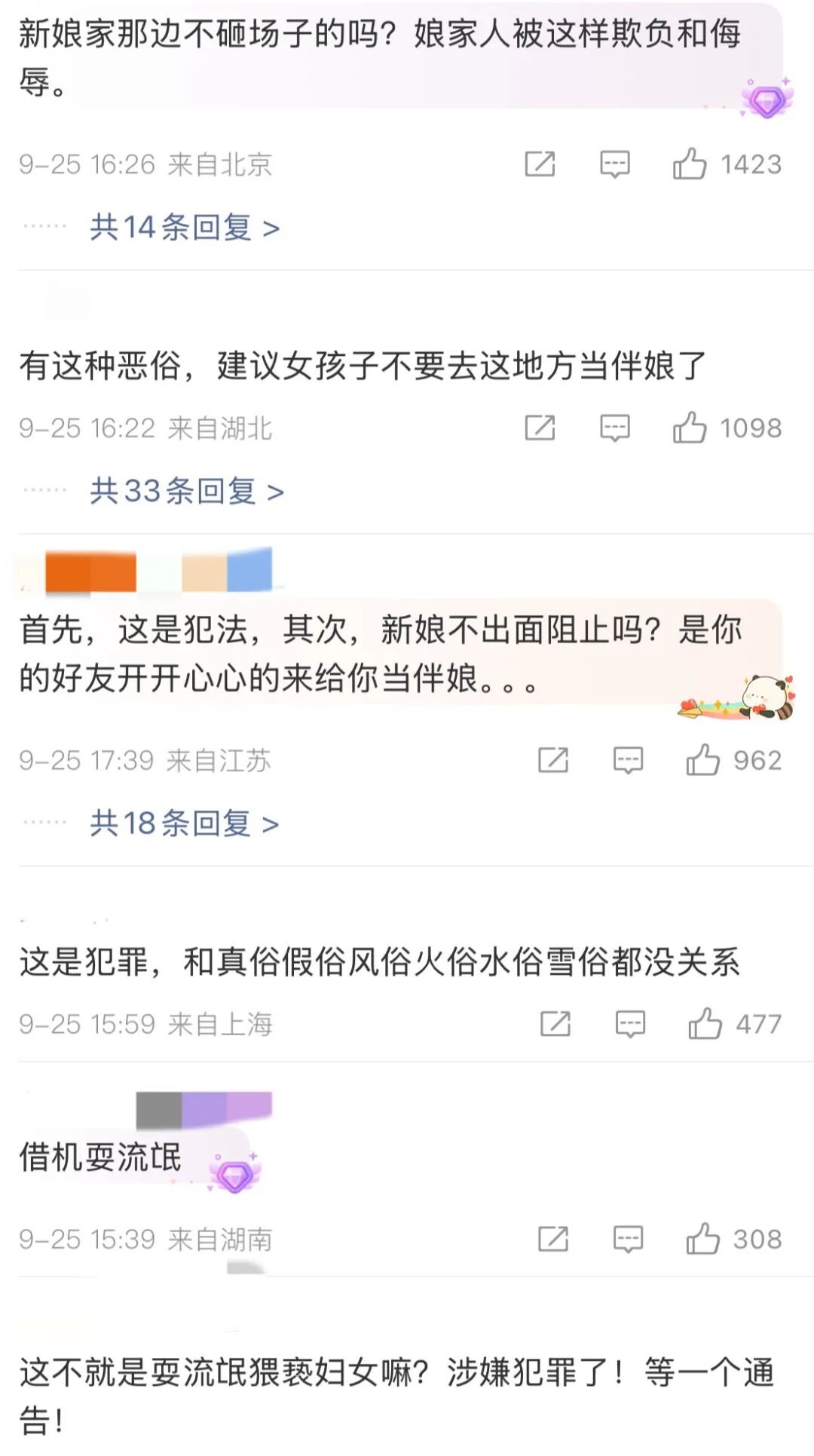Reply to the comment posted from 上海
Screen dimensions: 814x1456
tap(630, 1024)
